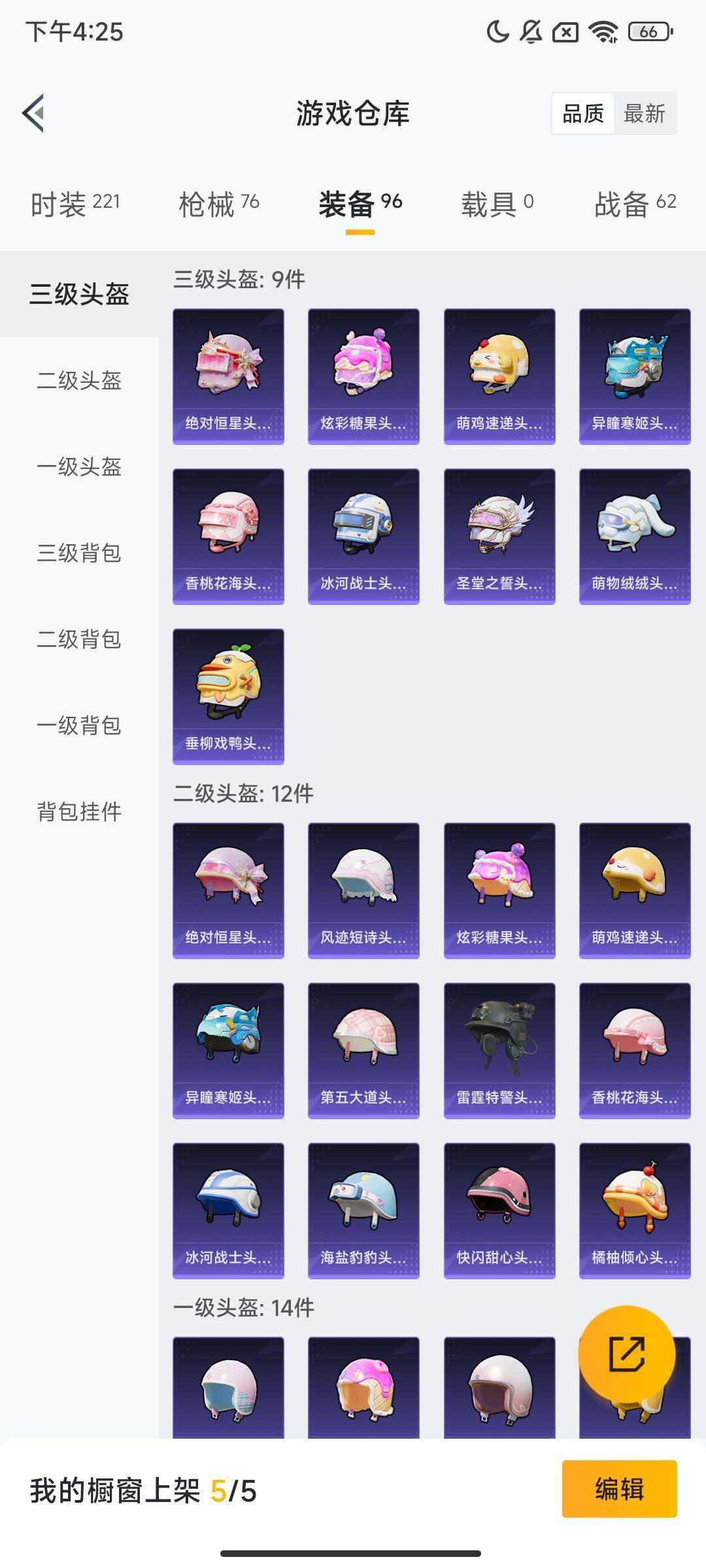
Task: Switch to the 载具 tab
Action: [497, 204]
